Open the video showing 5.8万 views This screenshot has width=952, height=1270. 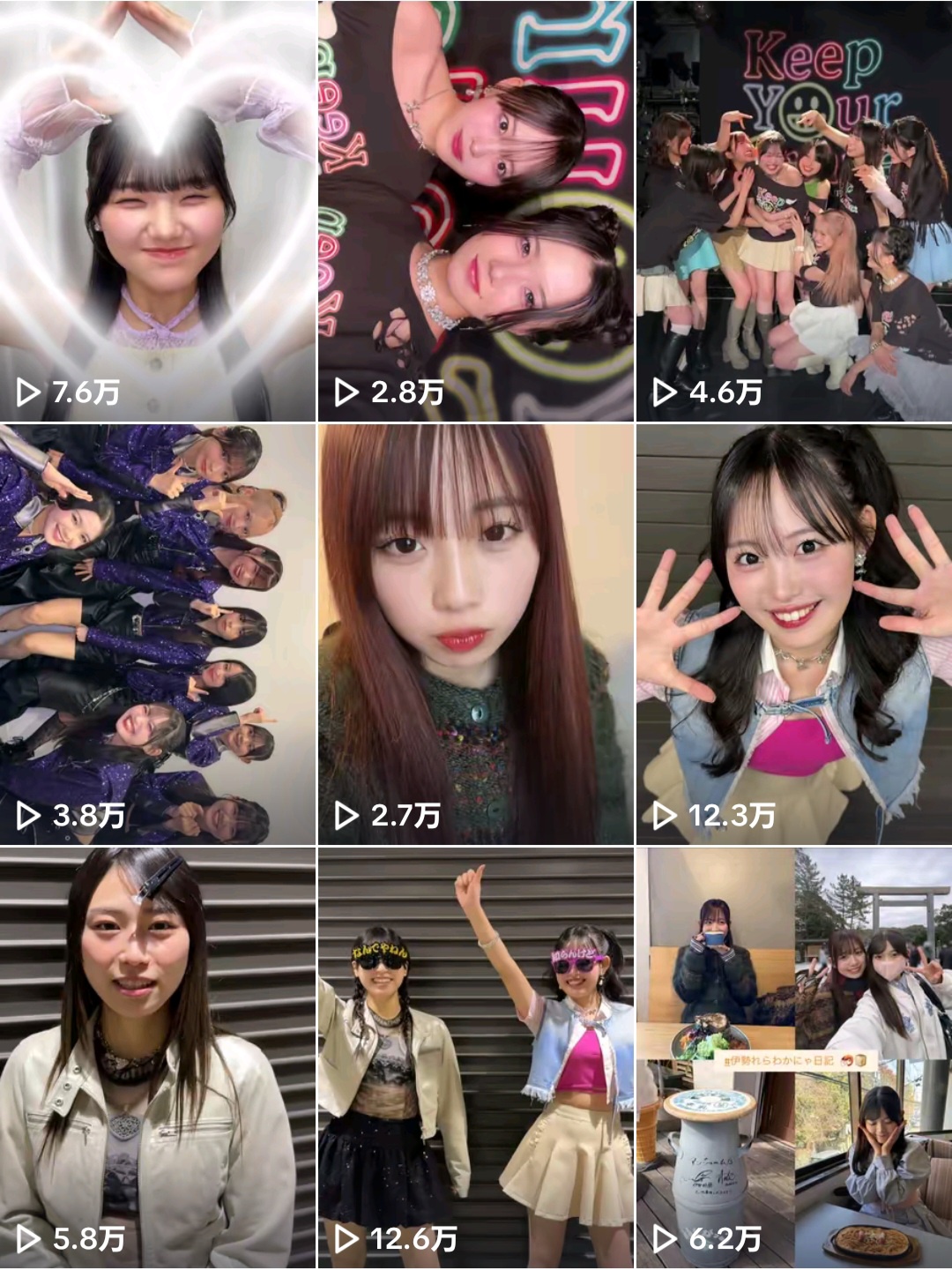pos(158,1058)
